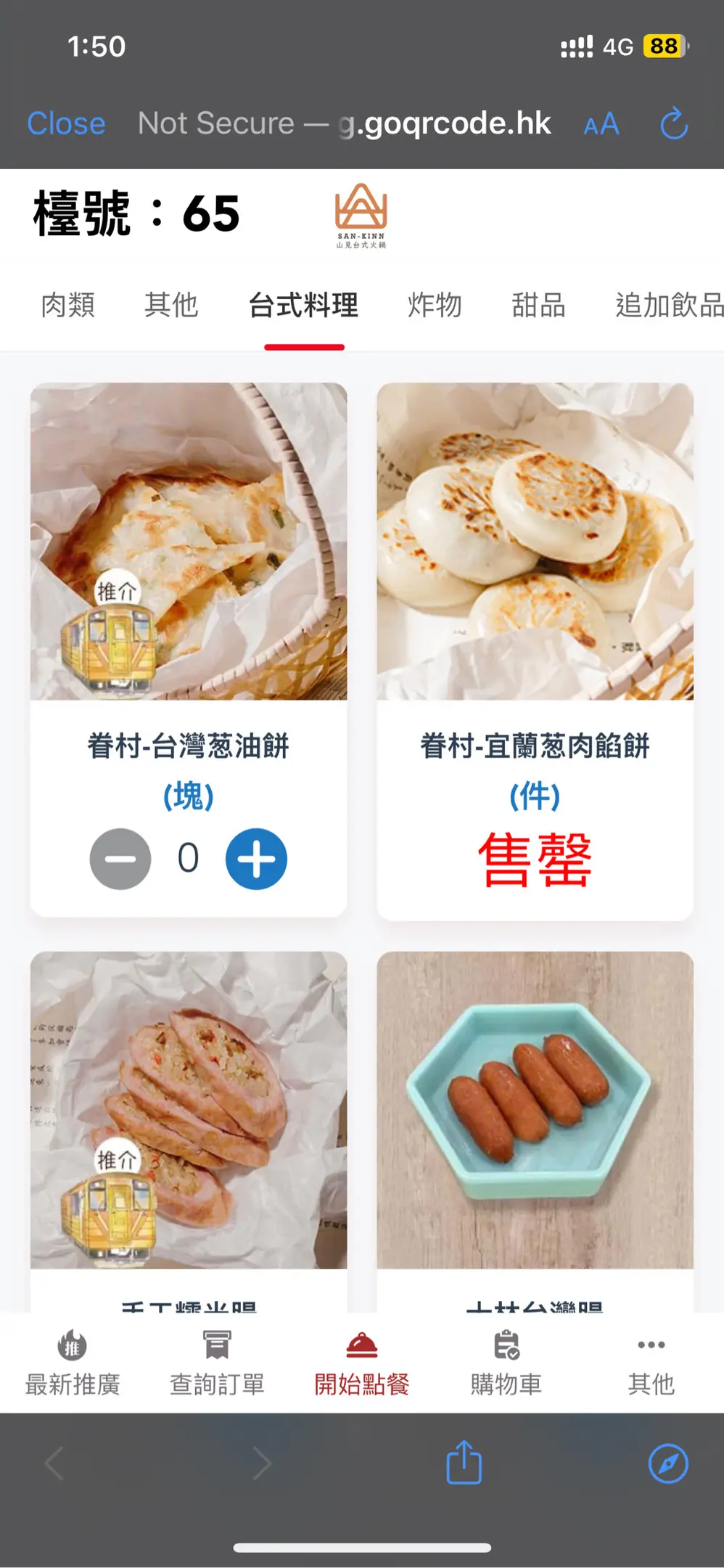Reload the page with the refresh icon

pyautogui.click(x=673, y=123)
